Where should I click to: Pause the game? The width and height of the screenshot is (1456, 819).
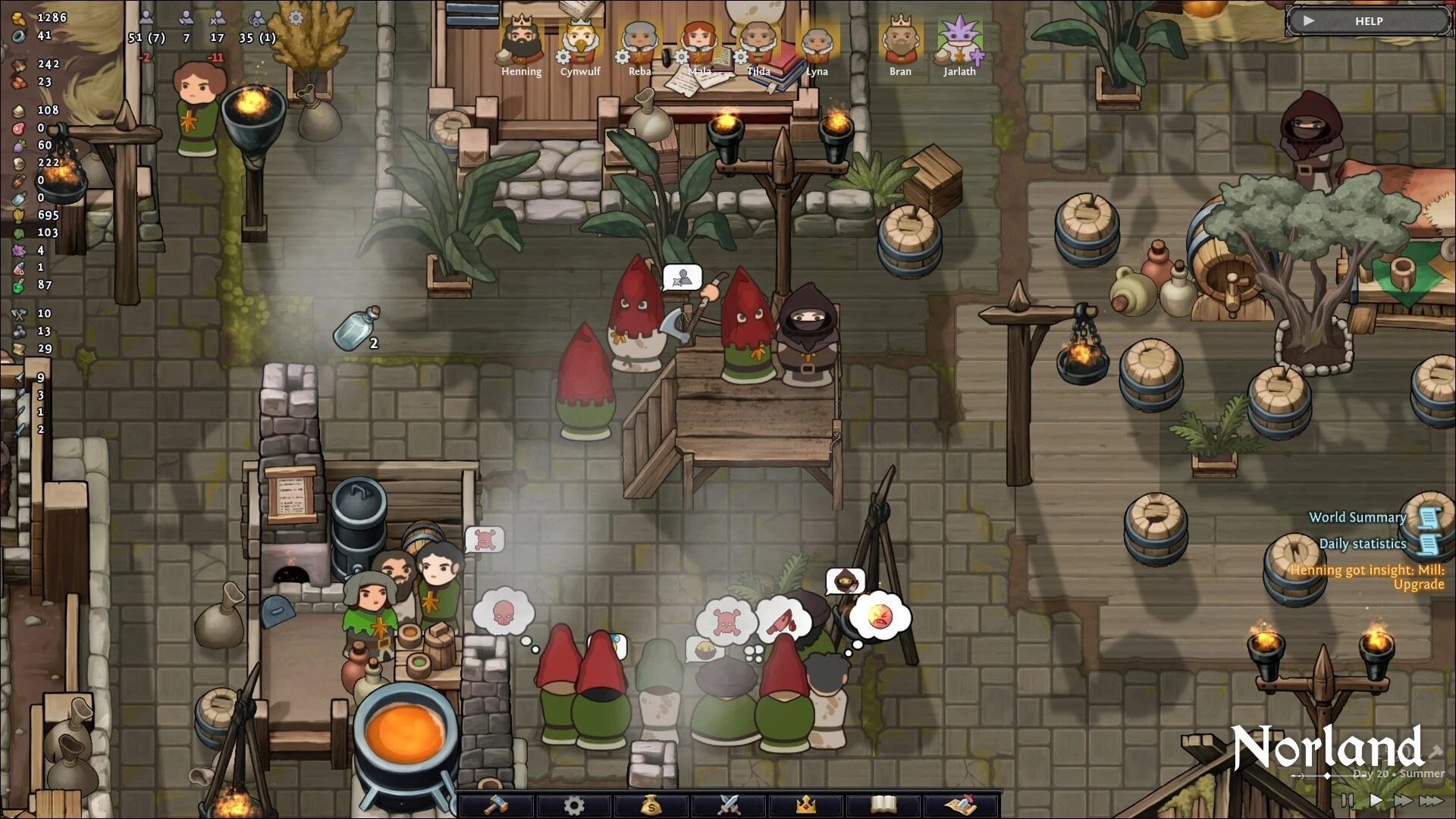[x=1347, y=800]
